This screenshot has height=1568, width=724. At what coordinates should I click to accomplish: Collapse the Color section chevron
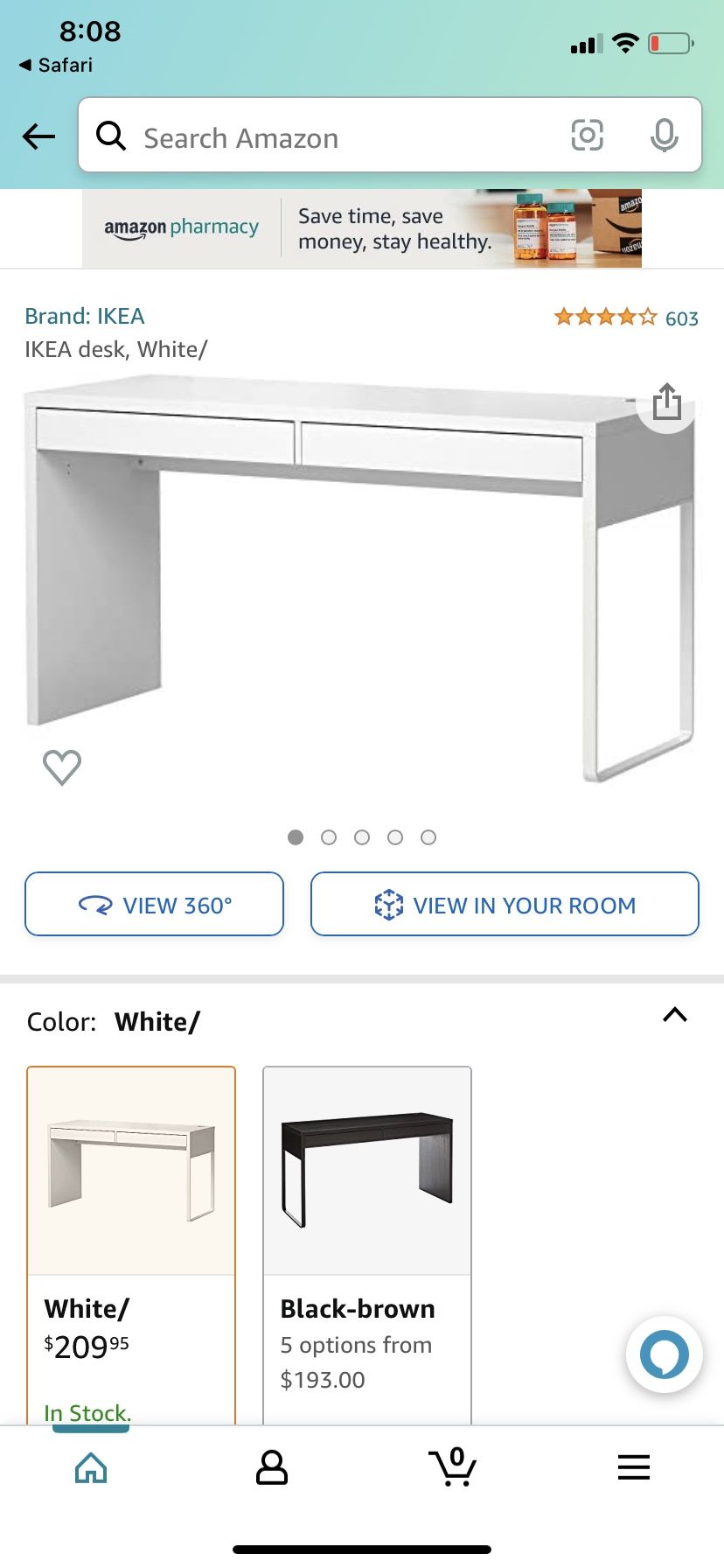(x=674, y=1015)
